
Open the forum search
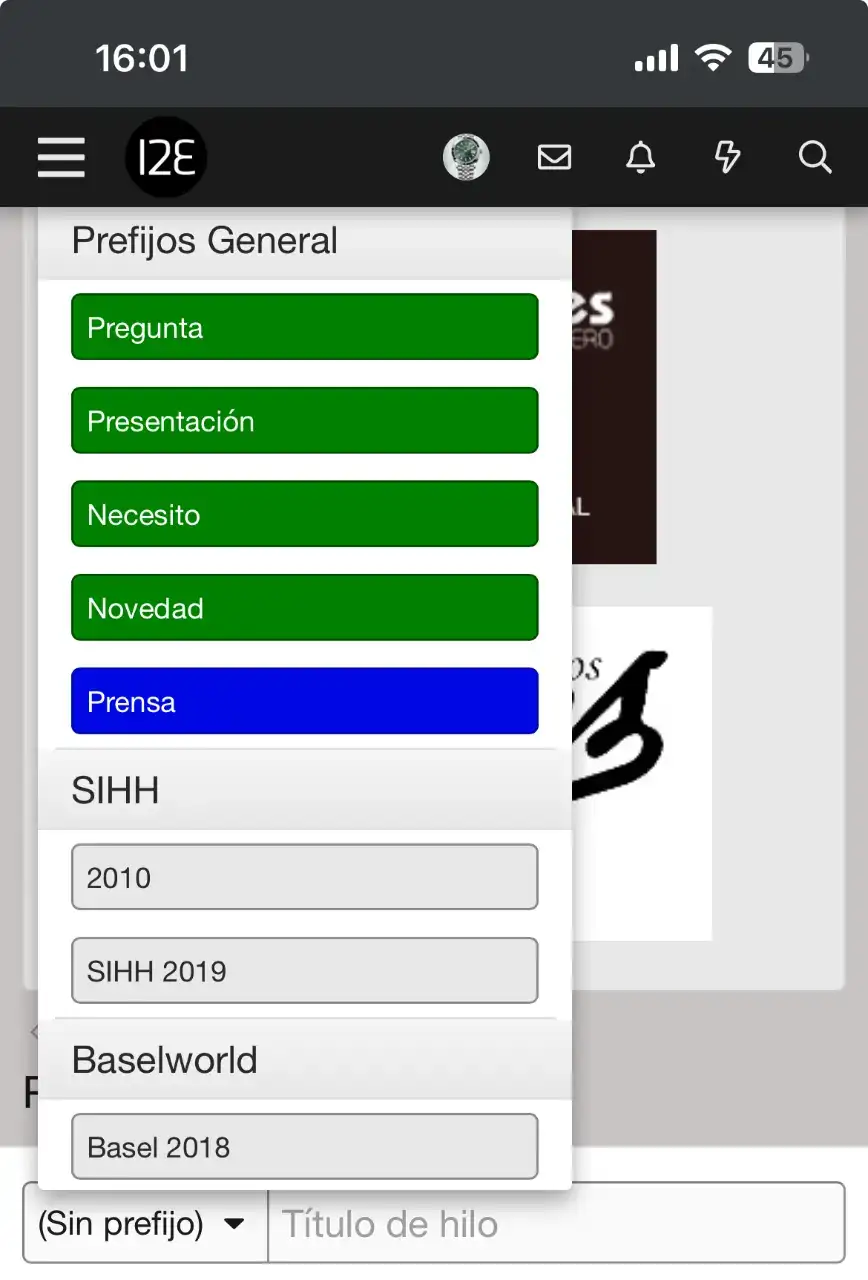click(815, 158)
